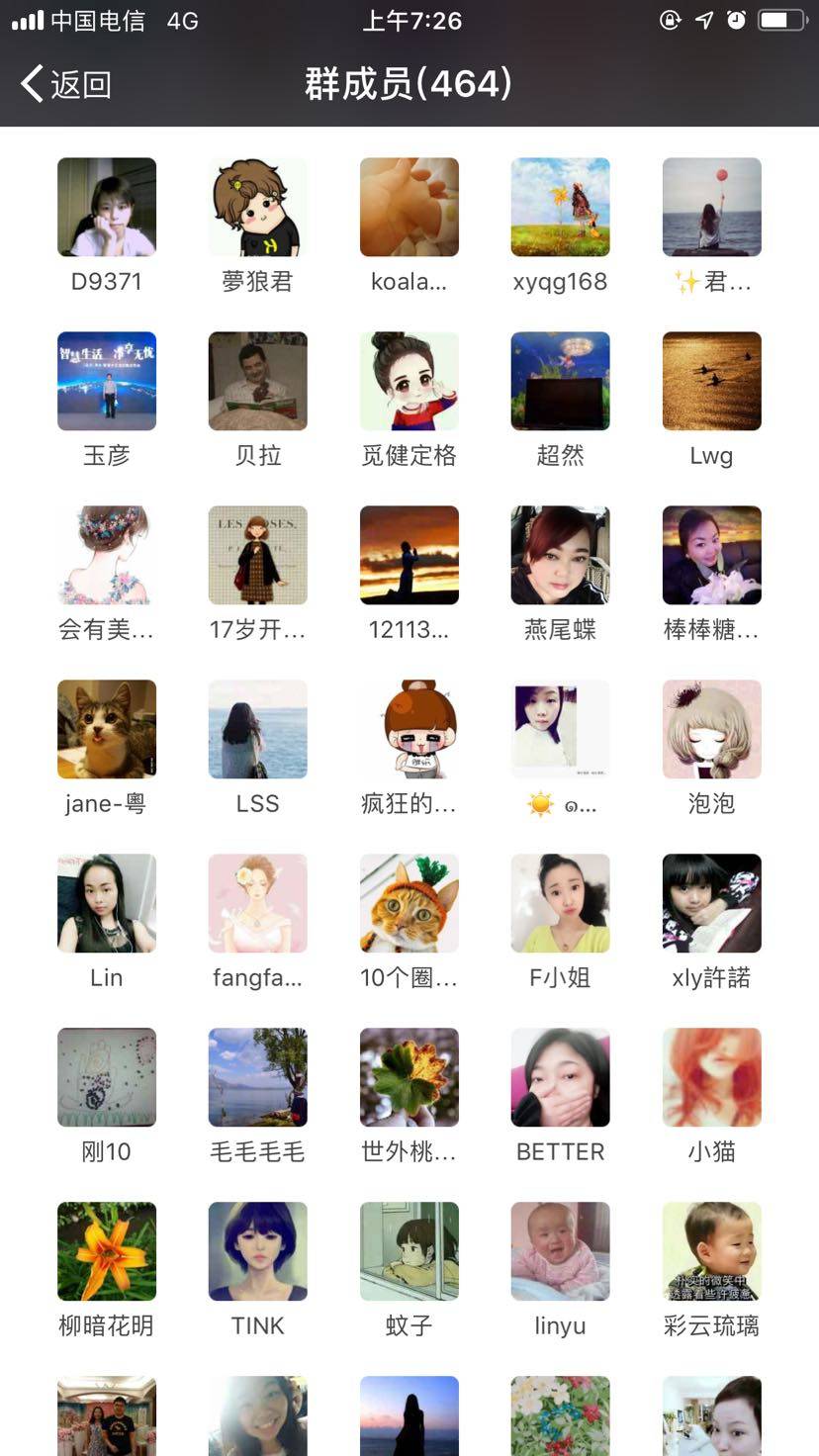
Task: Select member BETTER
Action: 560,1078
